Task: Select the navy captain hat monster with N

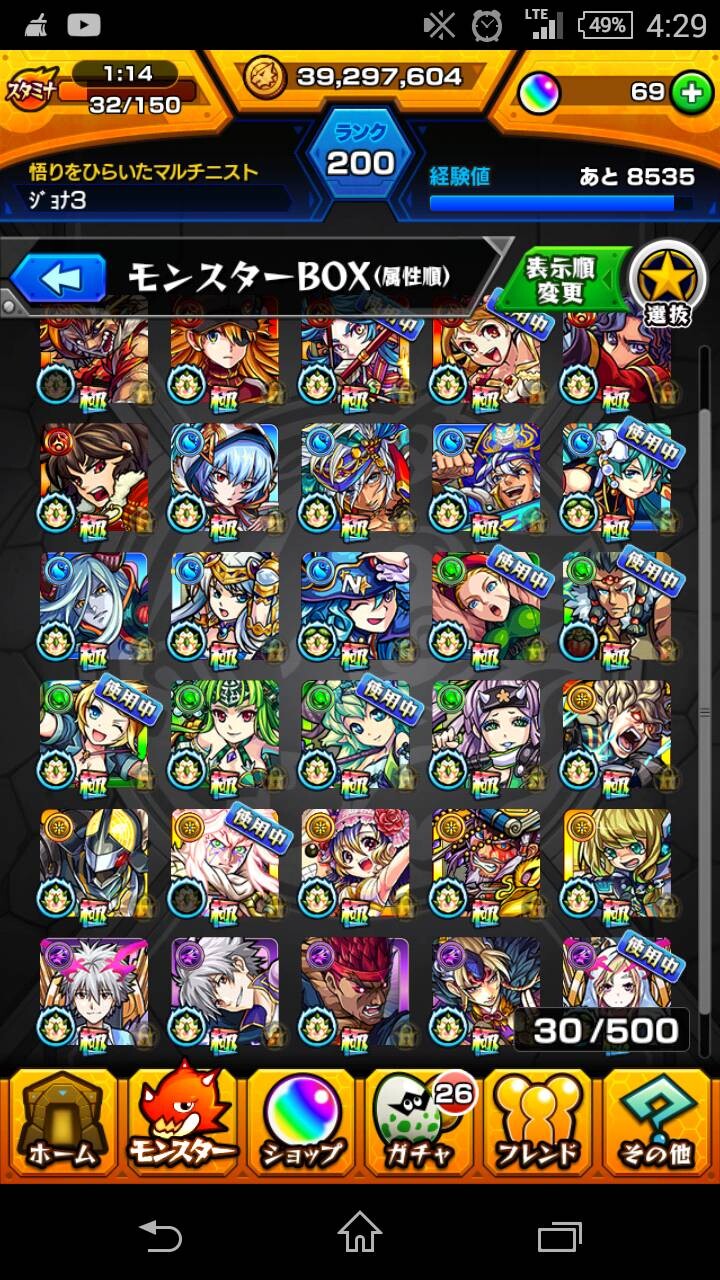Action: (x=355, y=606)
